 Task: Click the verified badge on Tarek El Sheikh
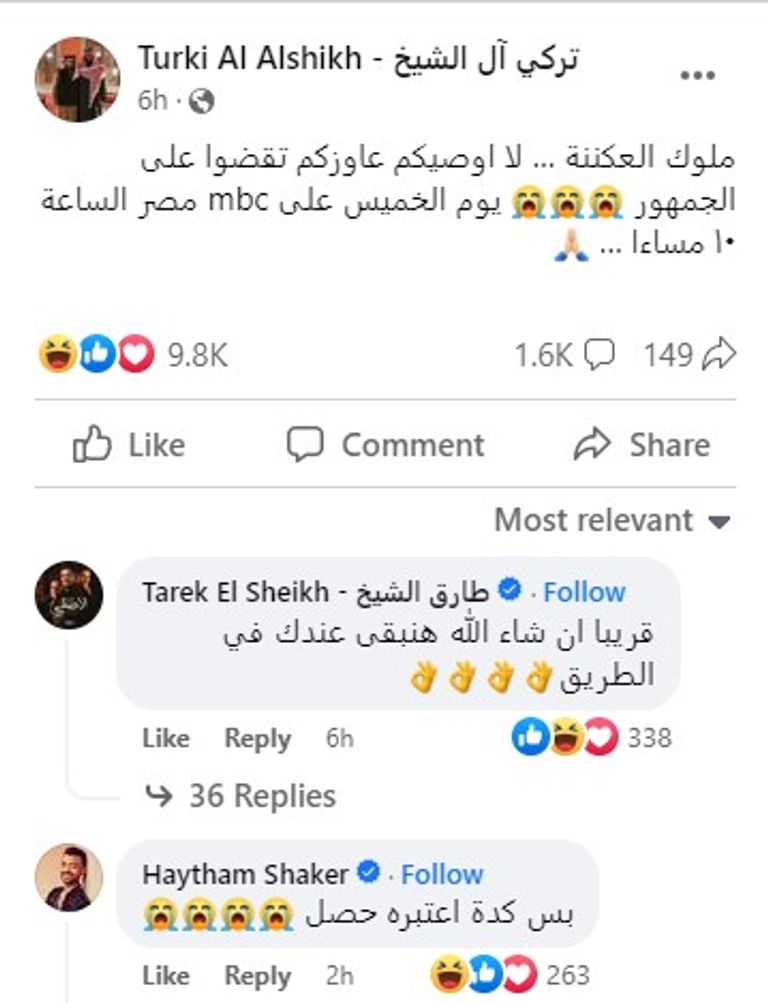click(509, 590)
